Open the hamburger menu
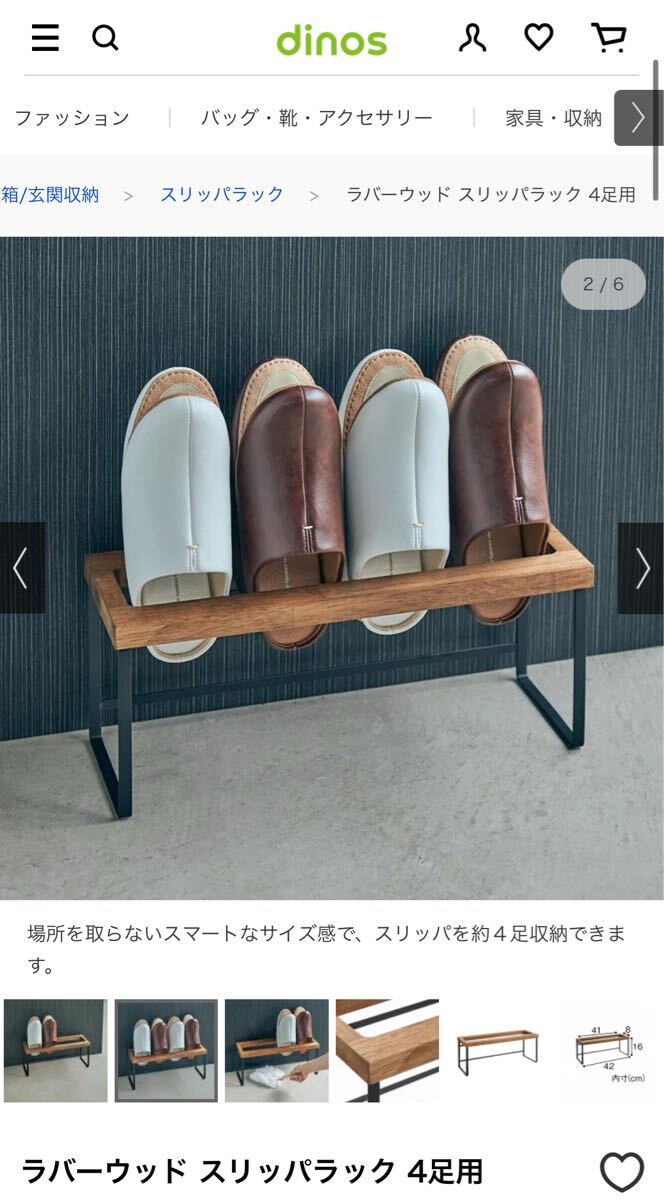 pos(45,38)
